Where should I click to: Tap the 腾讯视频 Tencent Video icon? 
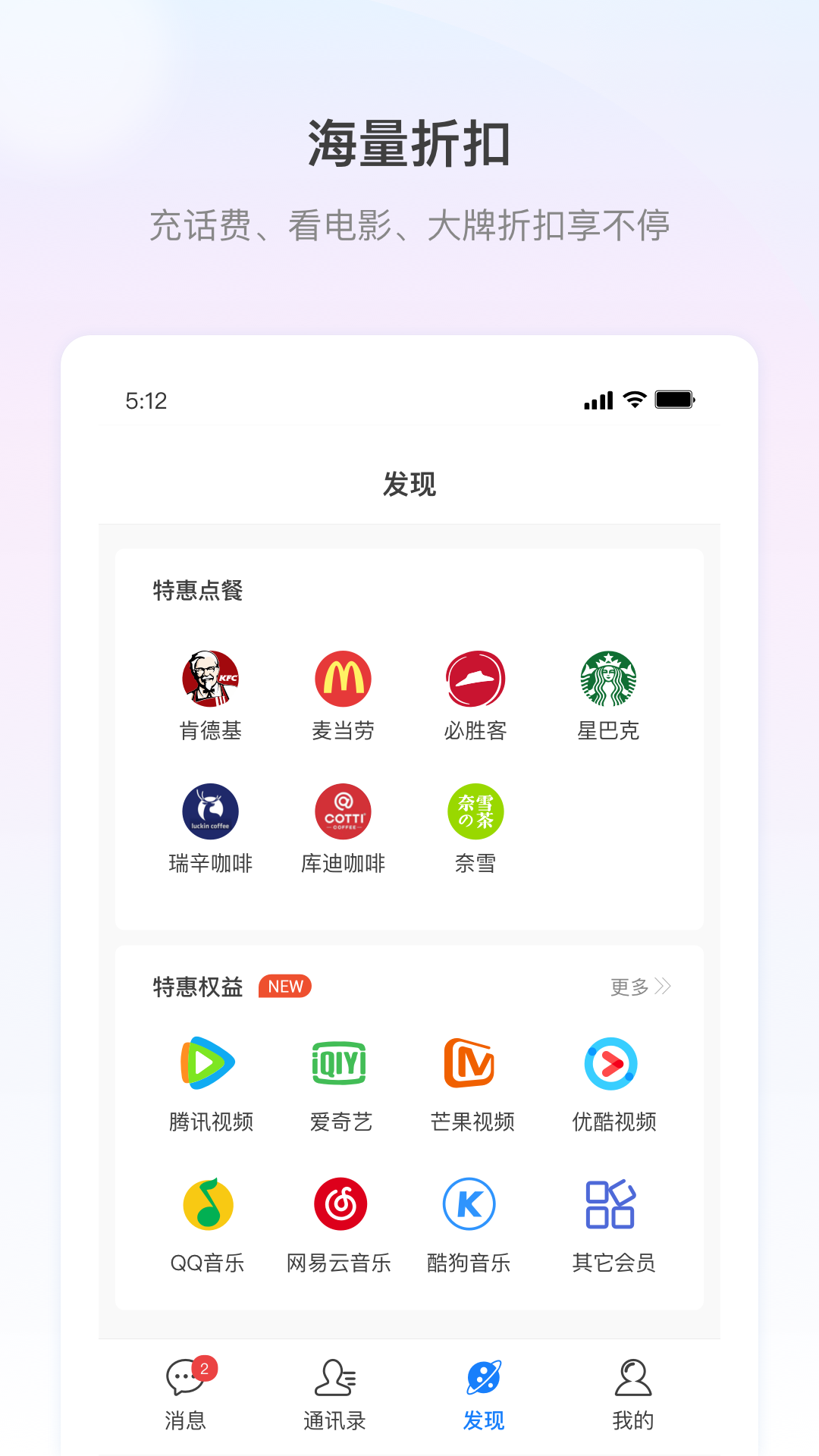click(x=210, y=1063)
